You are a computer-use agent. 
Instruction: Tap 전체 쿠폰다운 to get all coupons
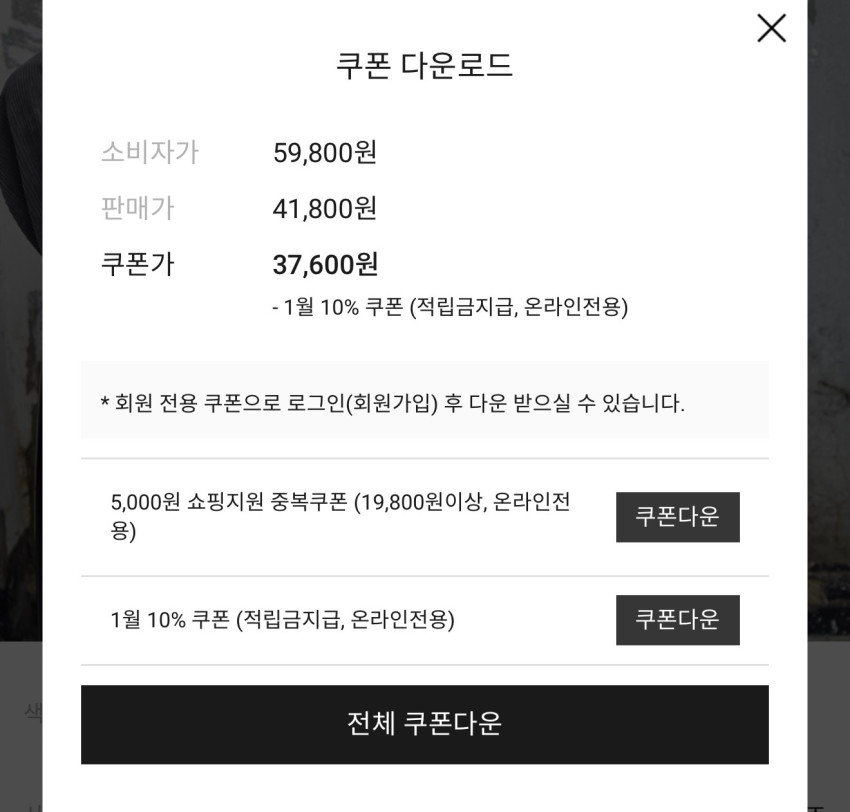[424, 725]
